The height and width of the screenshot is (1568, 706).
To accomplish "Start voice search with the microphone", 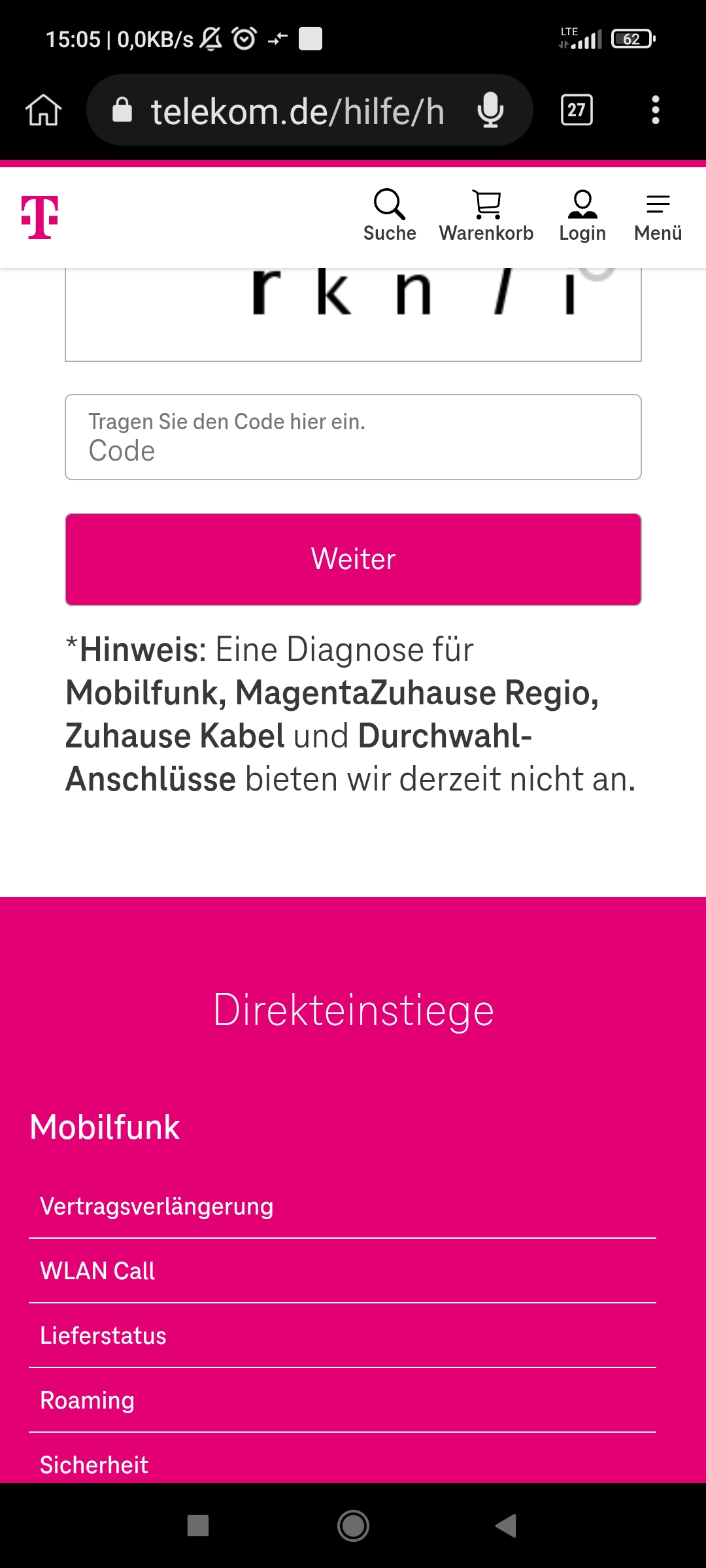I will pos(490,110).
